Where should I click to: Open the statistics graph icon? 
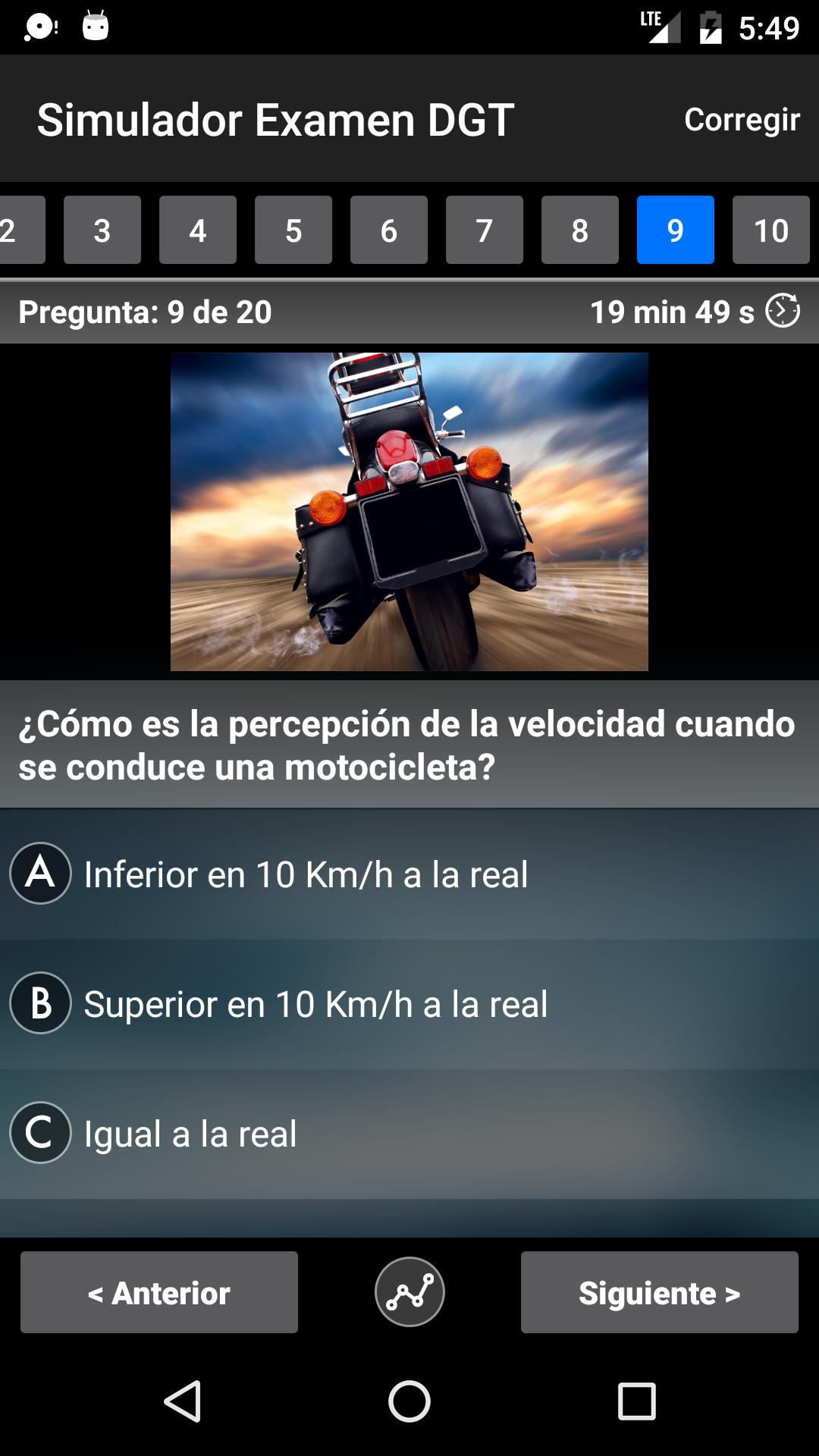[409, 1292]
